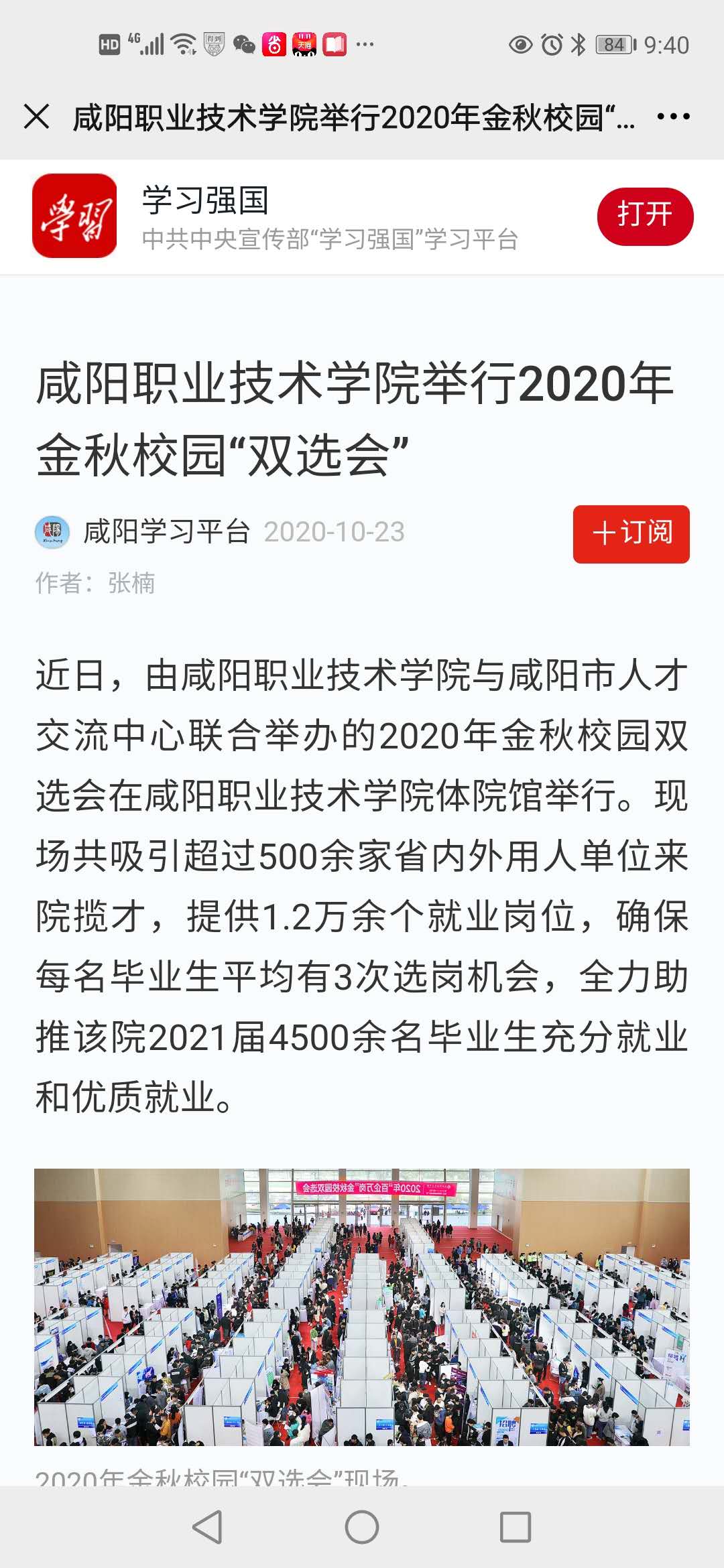Viewport: 724px width, 1568px height.
Task: Tap the red 打开 button
Action: (645, 216)
